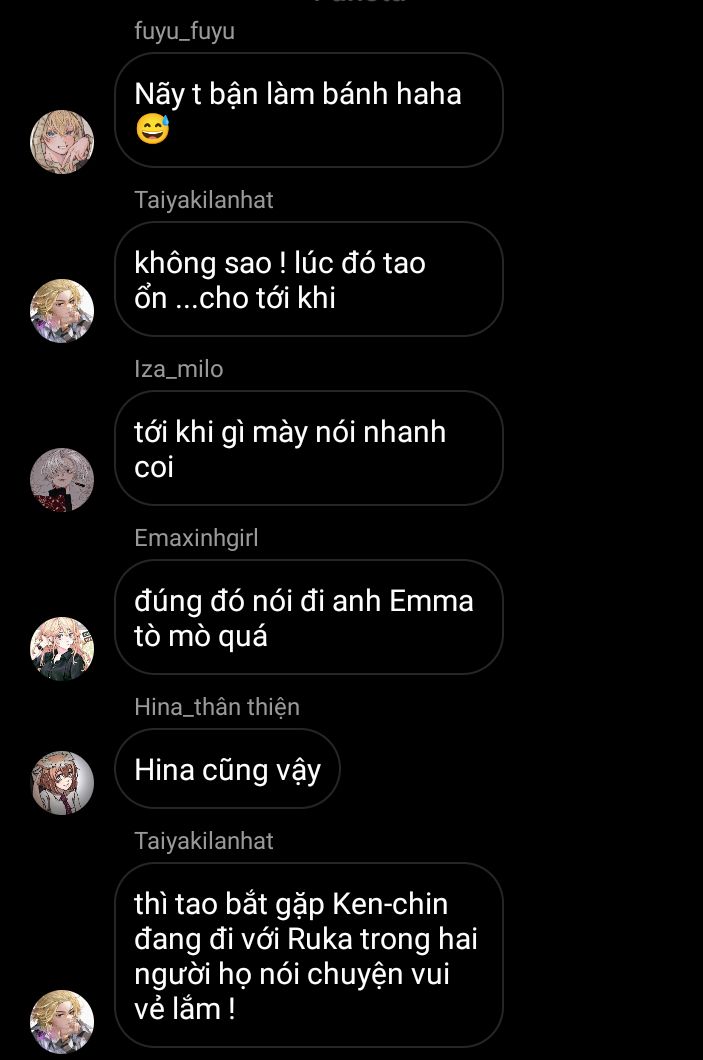Viewport: 703px width, 1060px height.
Task: Open Taiyakilanhat's avatar beside the Ken-chin message
Action: pos(62,1022)
